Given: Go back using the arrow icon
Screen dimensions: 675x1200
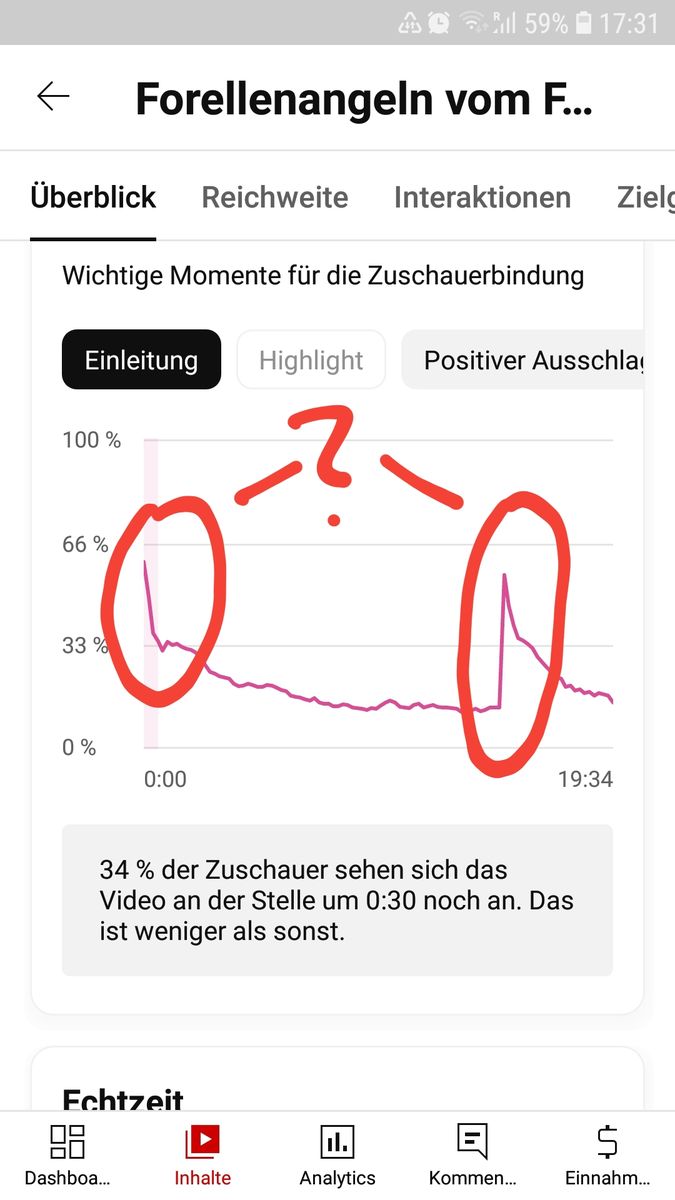Looking at the screenshot, I should [x=53, y=97].
